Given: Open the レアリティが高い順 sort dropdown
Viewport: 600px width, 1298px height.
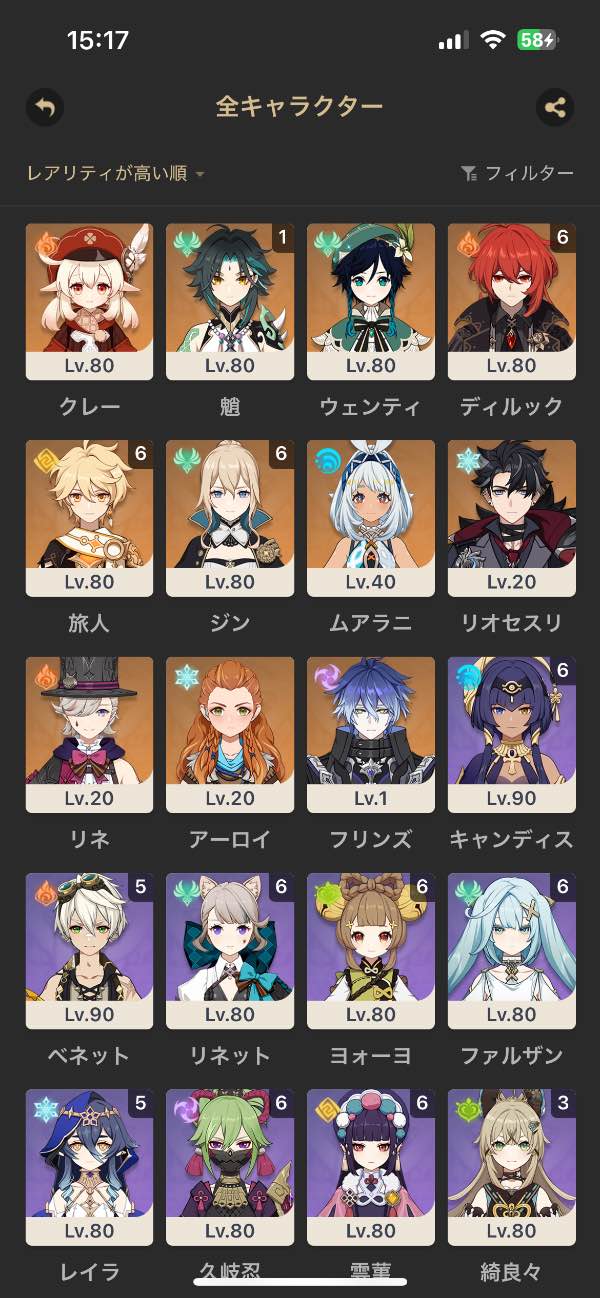Looking at the screenshot, I should tap(116, 174).
